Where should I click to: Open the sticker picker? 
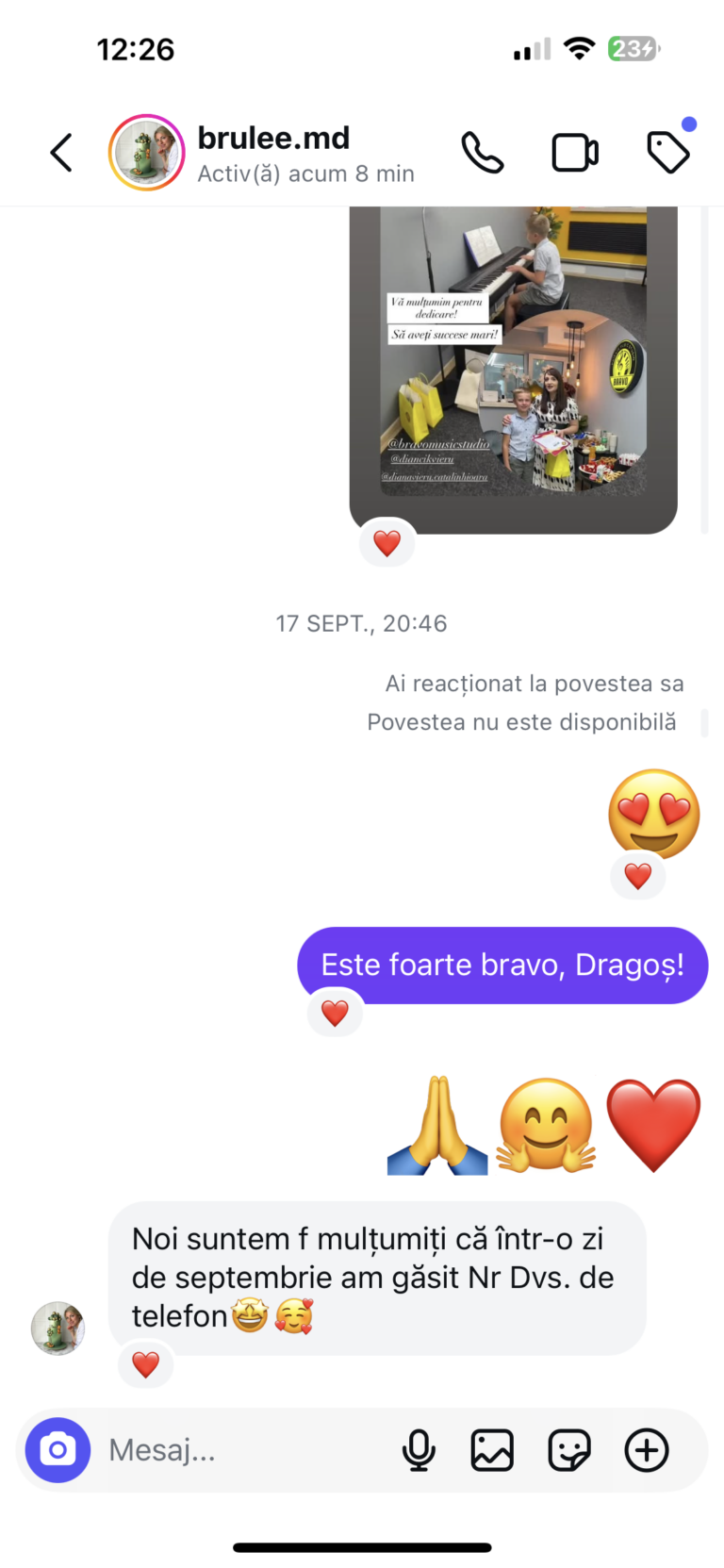(x=569, y=1449)
